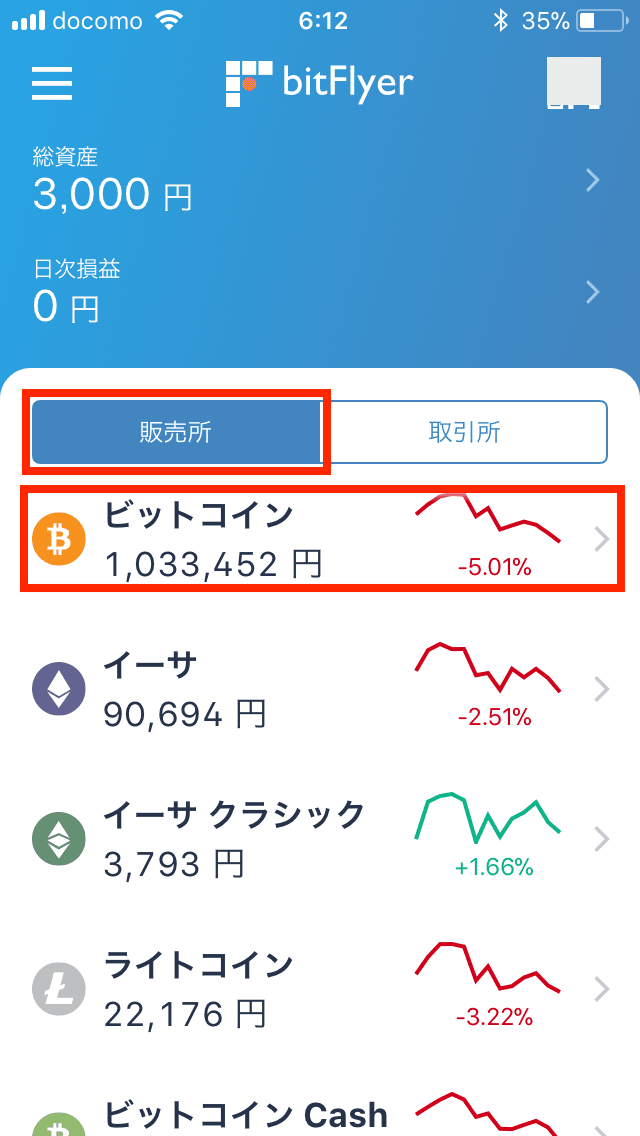This screenshot has width=640, height=1136.
Task: Open the ライトコイン row
Action: (320, 989)
